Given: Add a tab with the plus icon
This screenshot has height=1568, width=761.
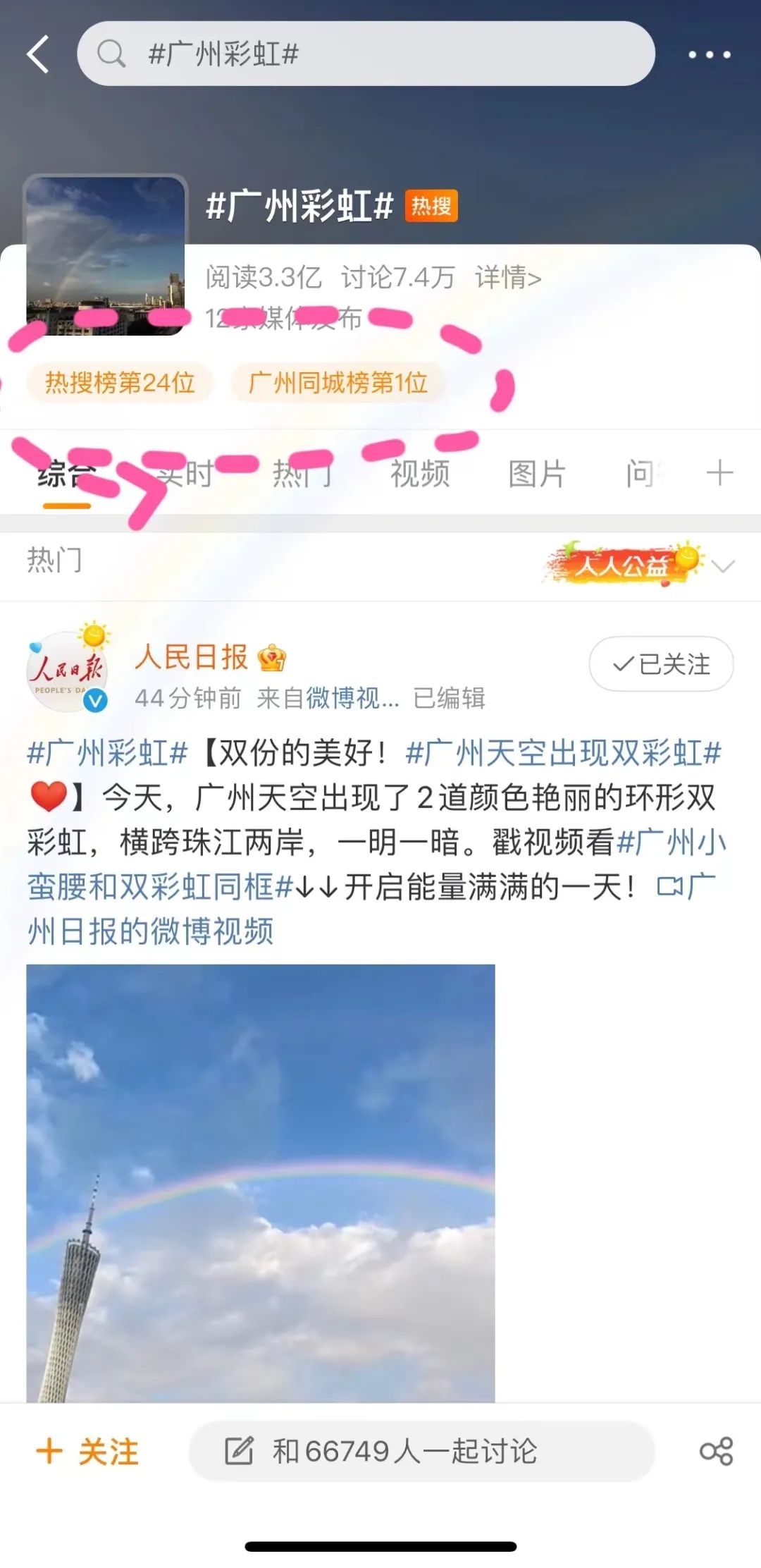Looking at the screenshot, I should [x=719, y=472].
